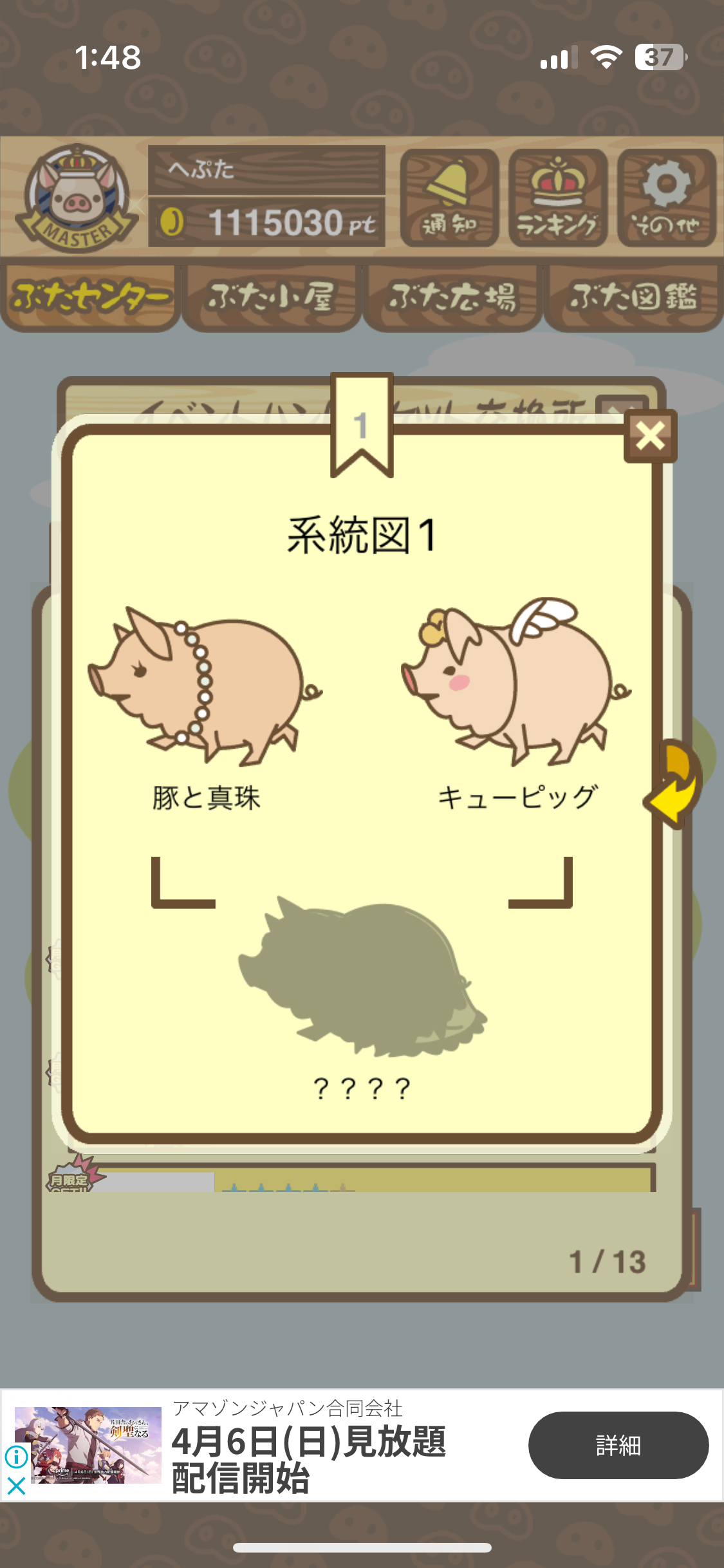Open the MASTER pig profile badge

tap(77, 198)
